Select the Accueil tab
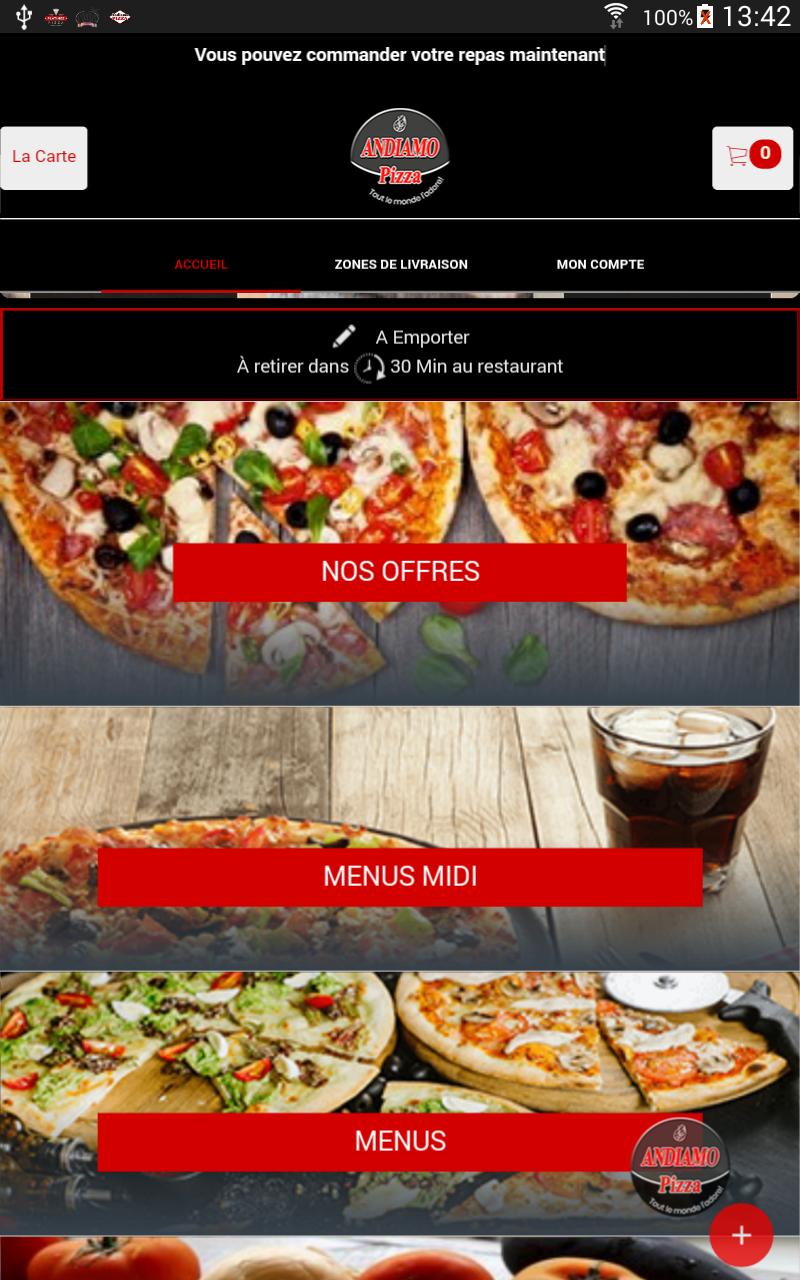Viewport: 800px width, 1280px height. click(x=201, y=264)
